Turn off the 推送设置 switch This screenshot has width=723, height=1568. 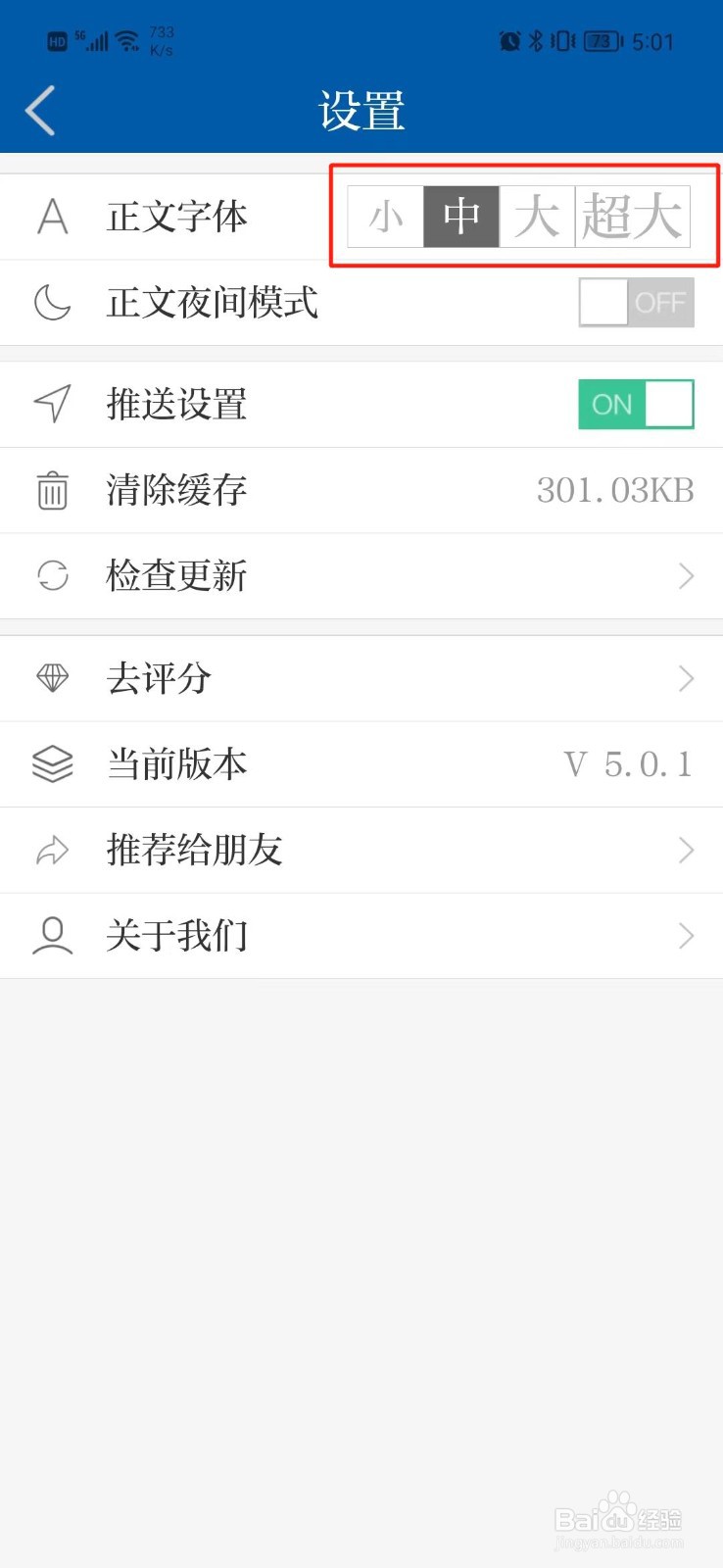coord(637,405)
